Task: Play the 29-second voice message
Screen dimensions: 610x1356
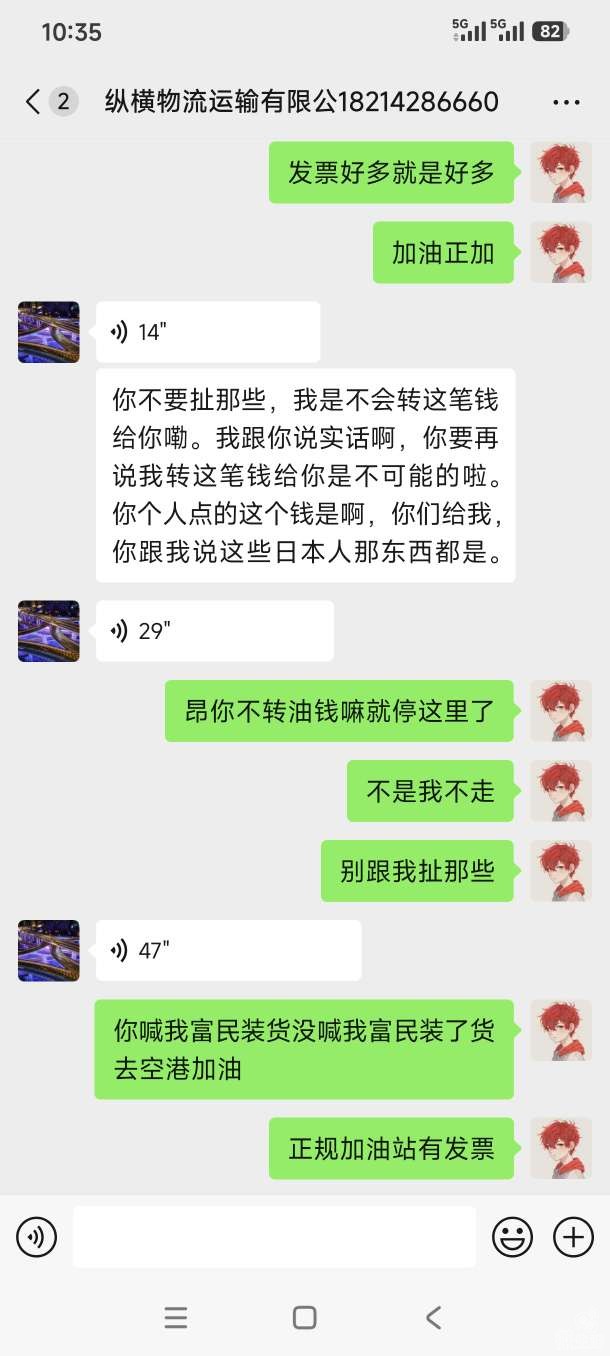Action: 214,631
